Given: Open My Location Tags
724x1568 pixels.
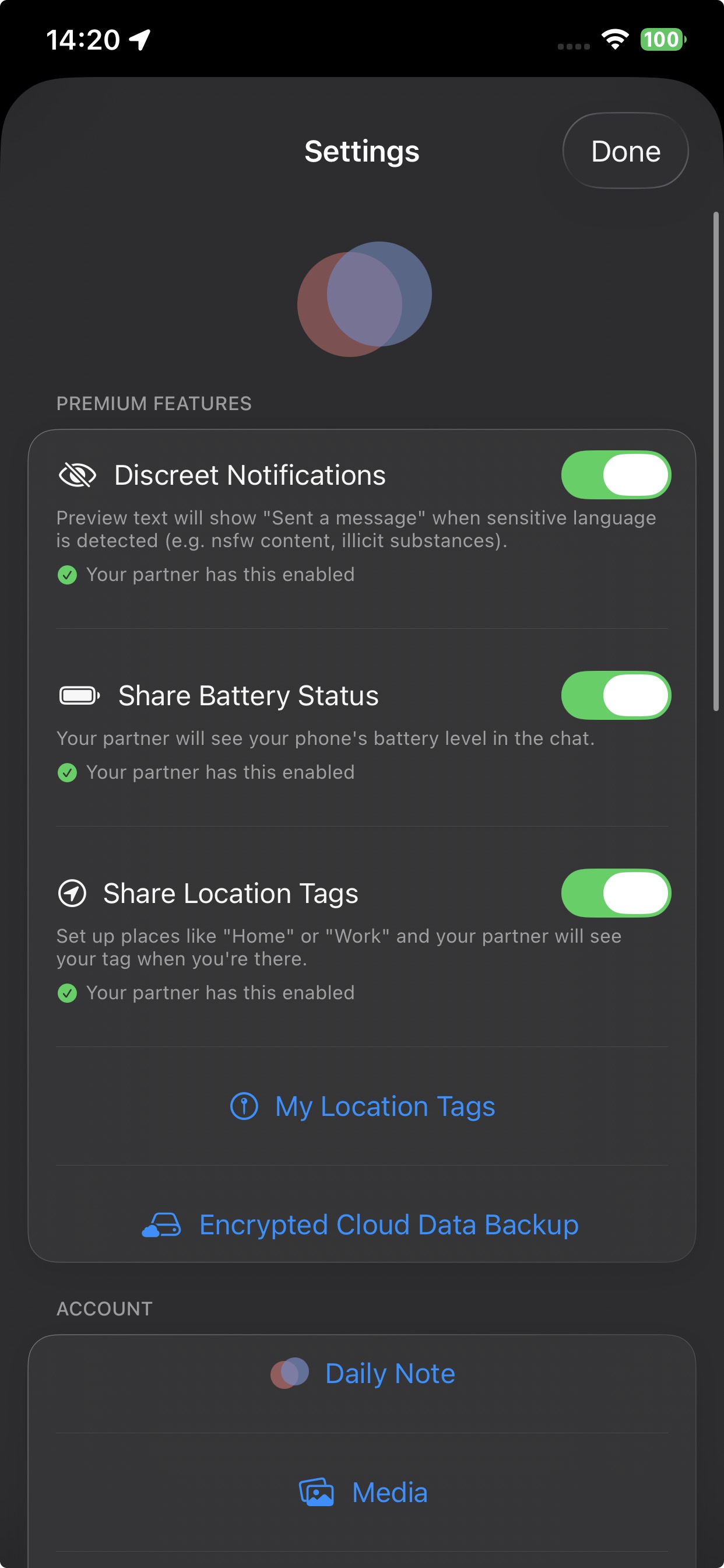Looking at the screenshot, I should tap(363, 1106).
